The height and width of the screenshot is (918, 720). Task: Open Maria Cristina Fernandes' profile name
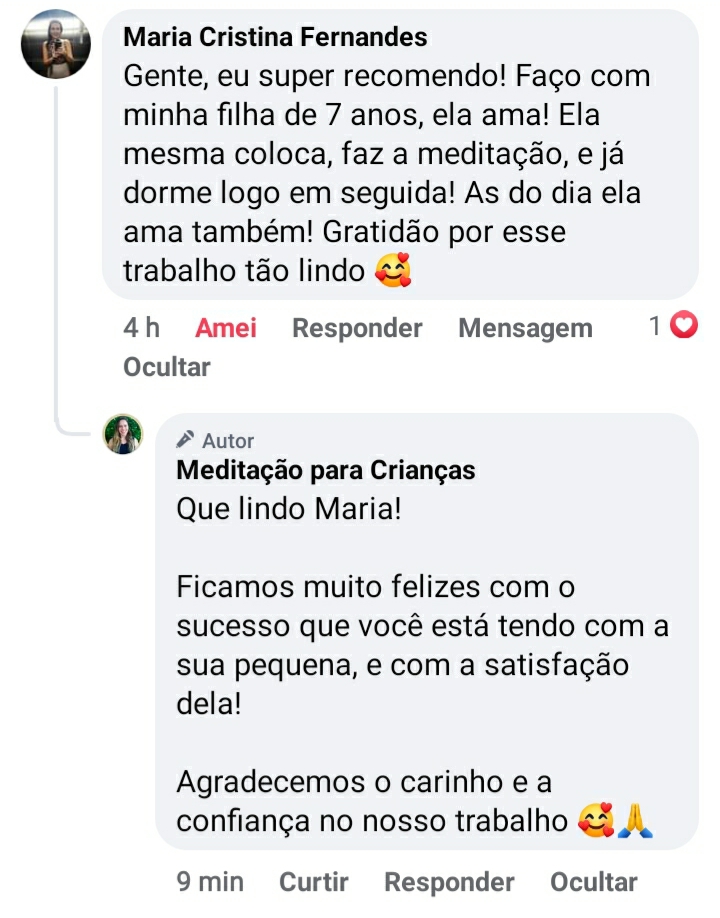click(275, 37)
